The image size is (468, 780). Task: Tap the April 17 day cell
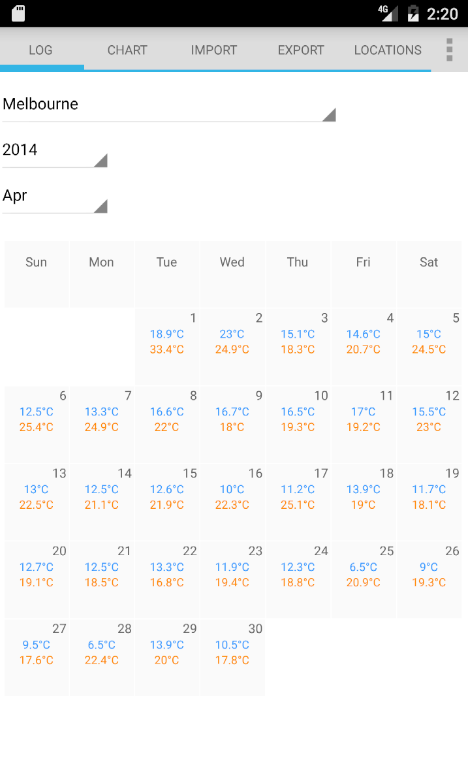pos(298,501)
